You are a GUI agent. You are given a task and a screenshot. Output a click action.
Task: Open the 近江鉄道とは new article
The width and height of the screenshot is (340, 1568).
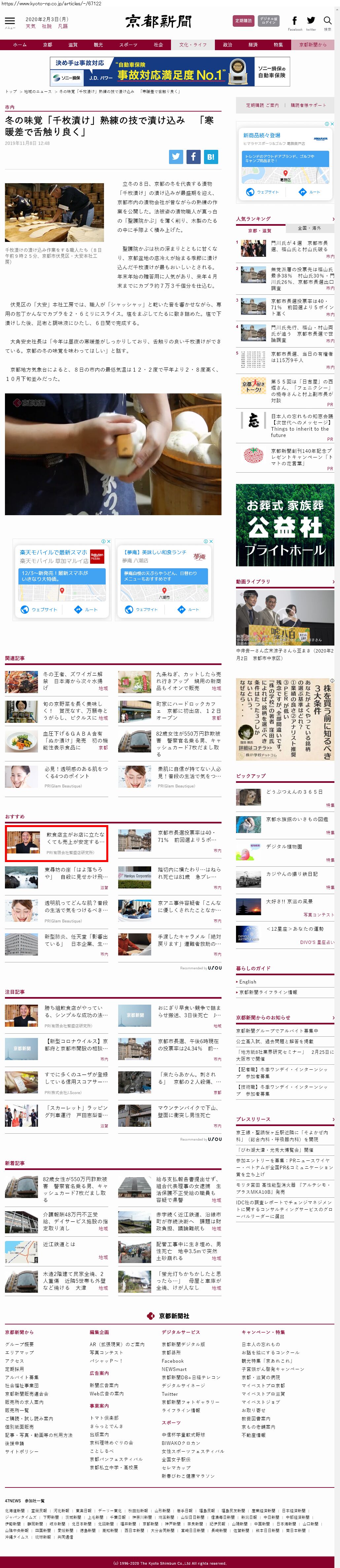[x=59, y=1244]
